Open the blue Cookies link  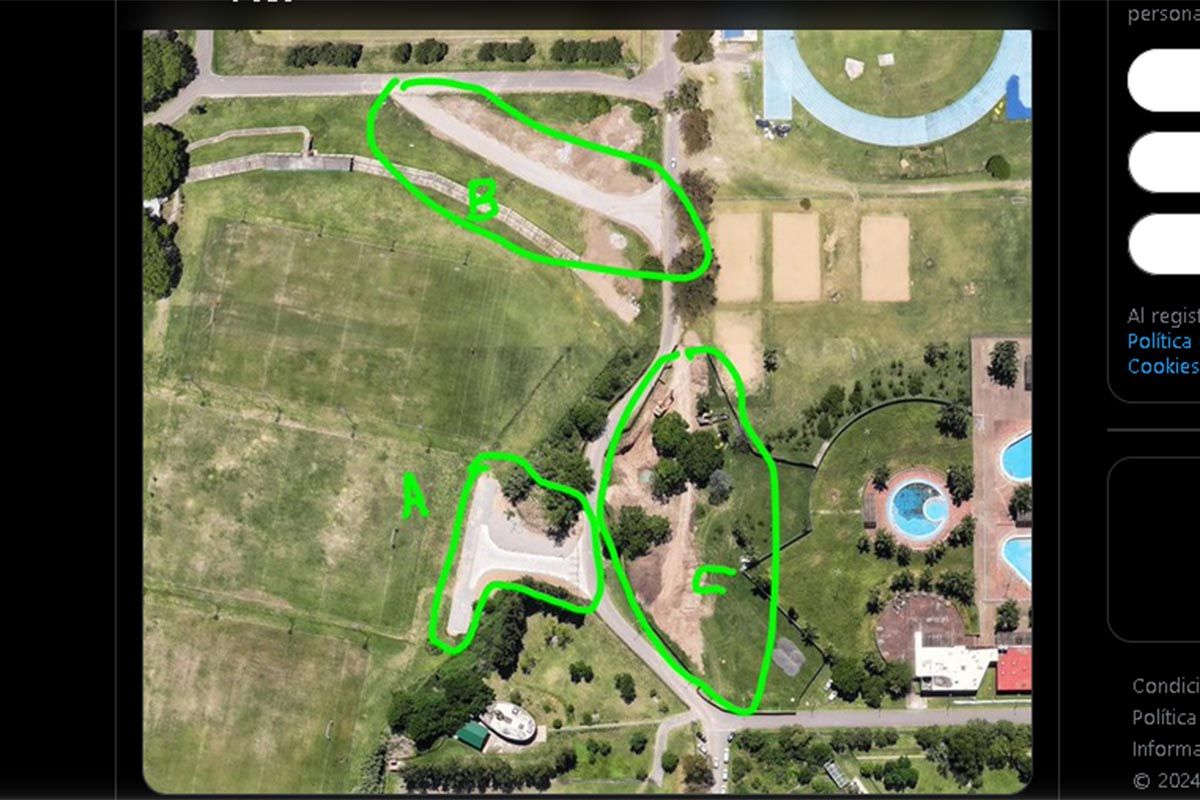pyautogui.click(x=1164, y=366)
